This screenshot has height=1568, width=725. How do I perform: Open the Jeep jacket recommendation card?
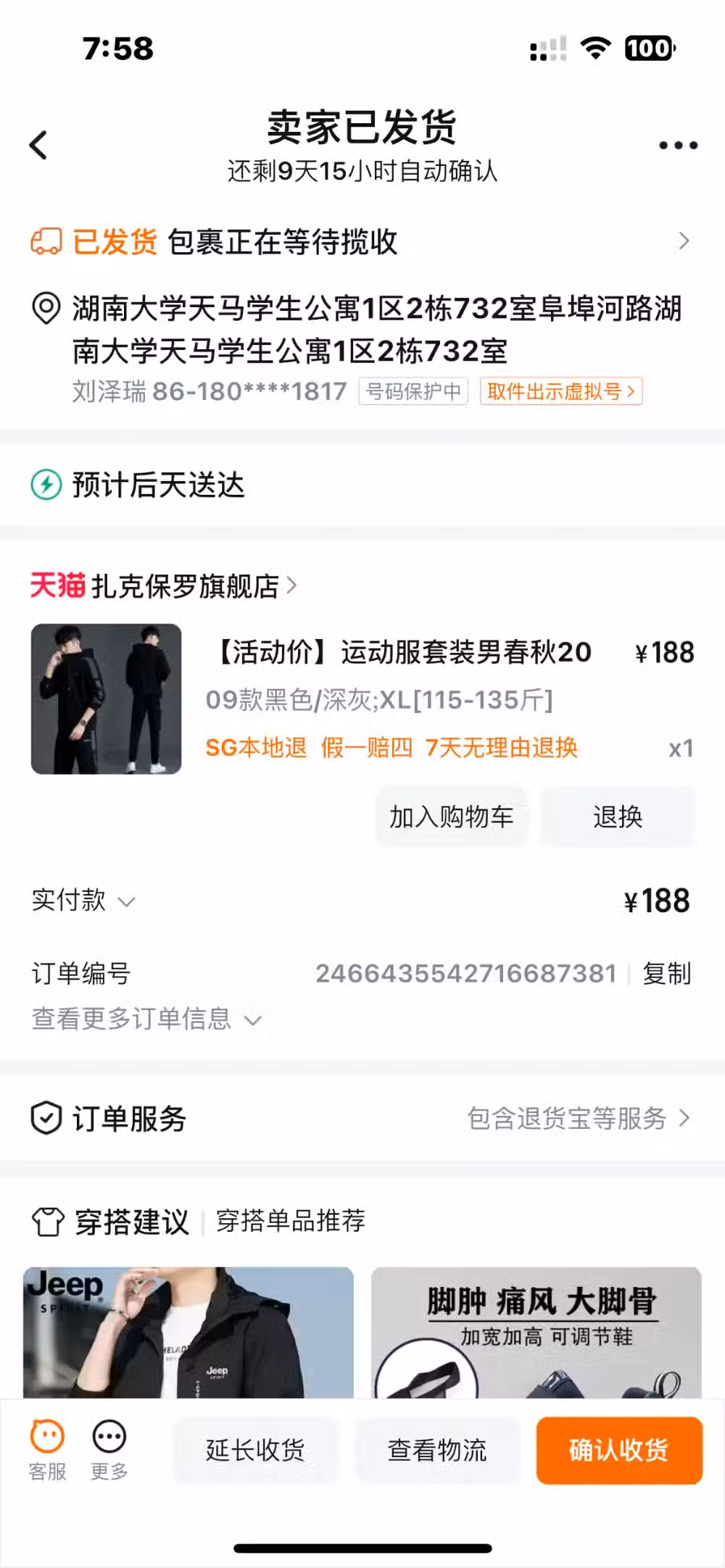click(x=188, y=1332)
